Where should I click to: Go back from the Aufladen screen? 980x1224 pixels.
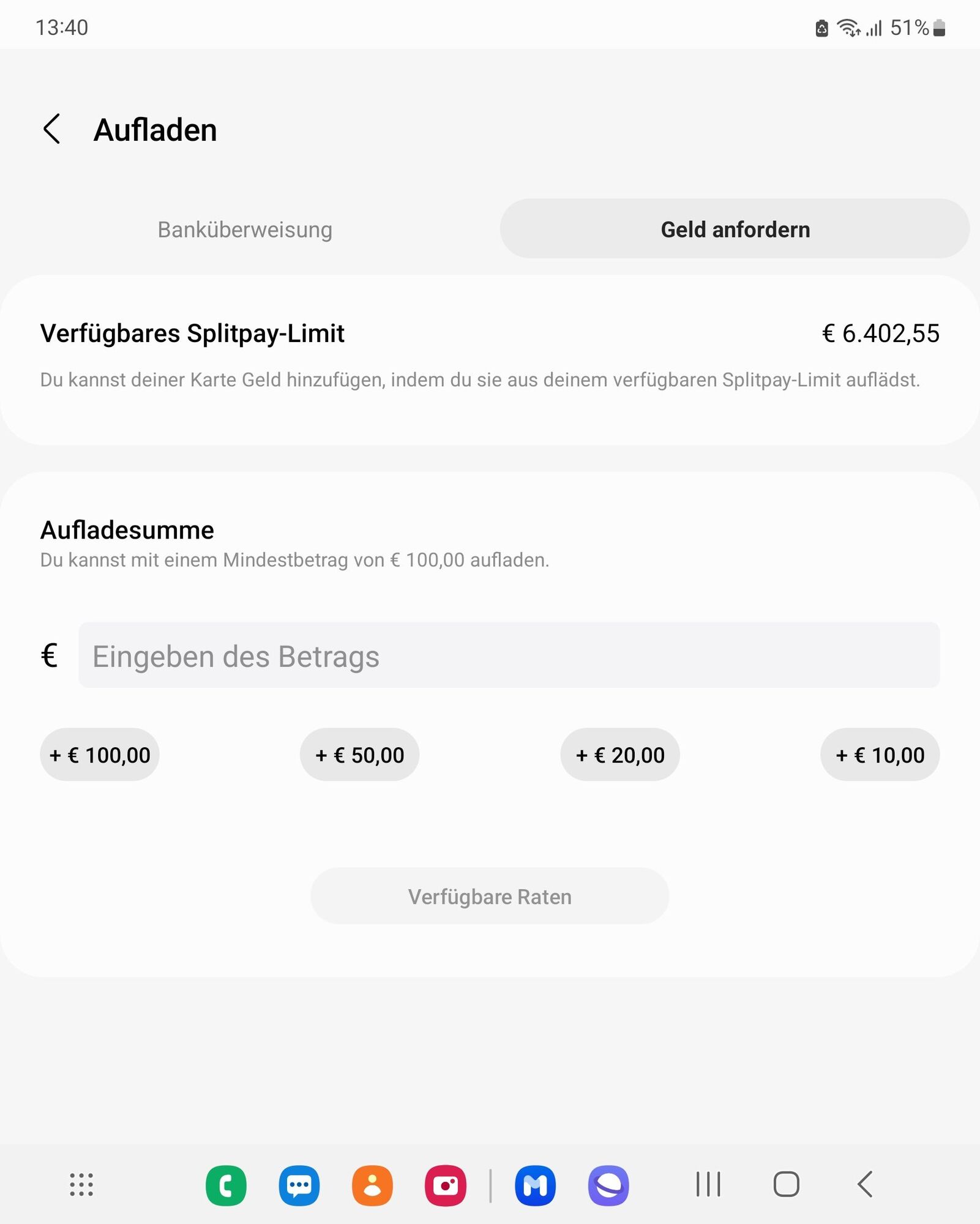point(52,129)
